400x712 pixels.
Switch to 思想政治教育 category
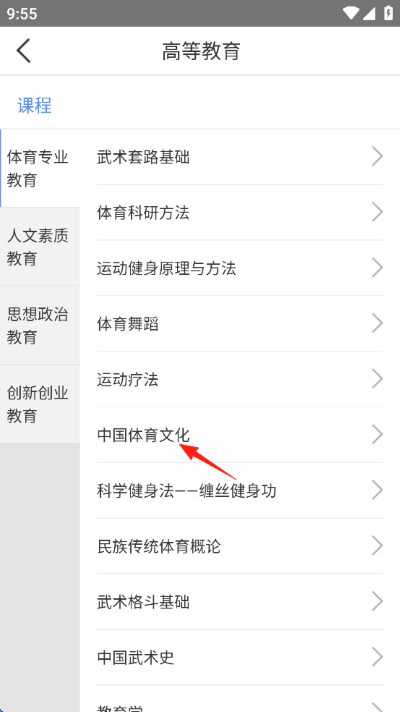(x=40, y=326)
